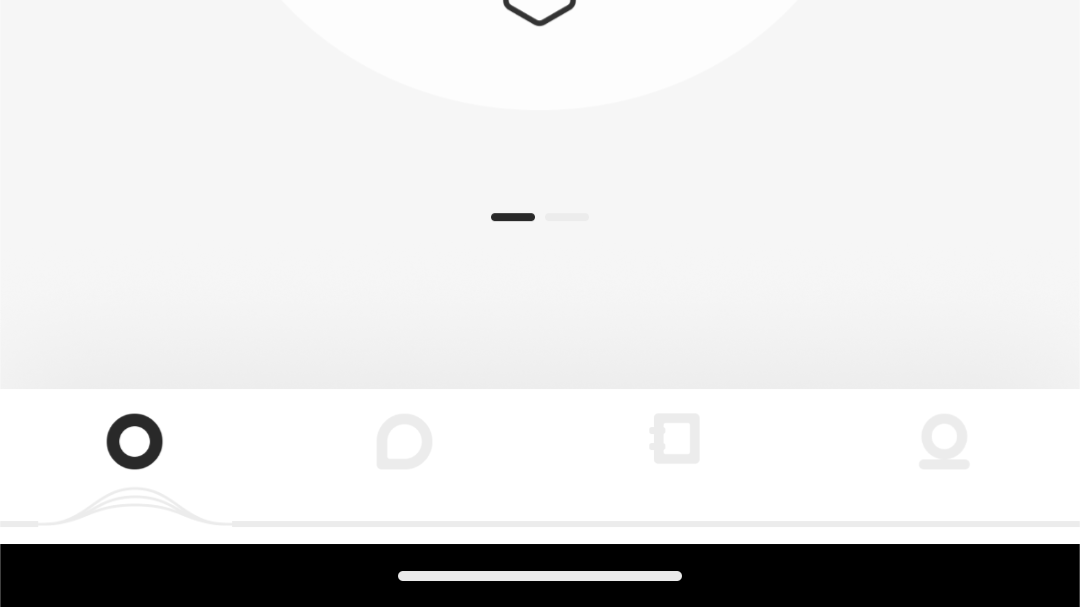Switch to the chat bubble tab
Image resolution: width=1080 pixels, height=607 pixels.
tap(404, 441)
